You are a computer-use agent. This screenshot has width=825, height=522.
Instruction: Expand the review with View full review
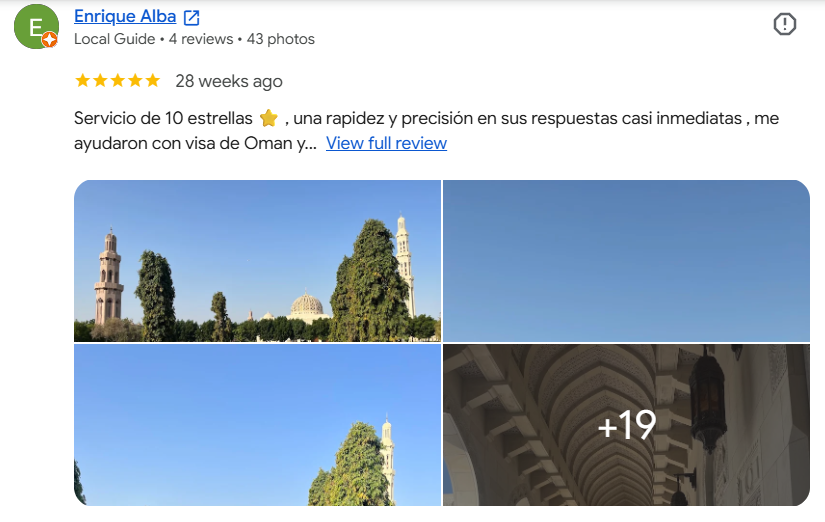(386, 143)
